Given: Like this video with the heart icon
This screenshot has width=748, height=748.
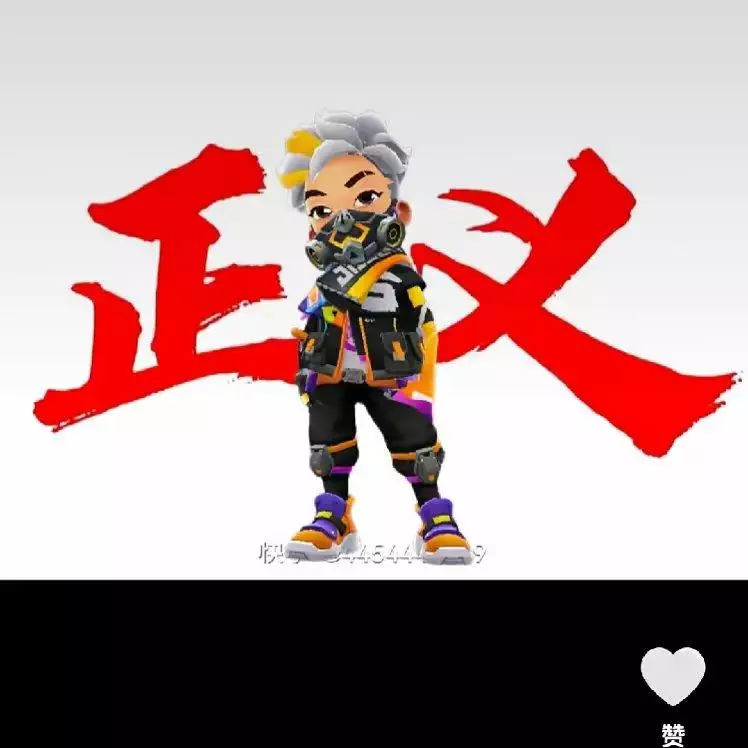Looking at the screenshot, I should point(673,676).
